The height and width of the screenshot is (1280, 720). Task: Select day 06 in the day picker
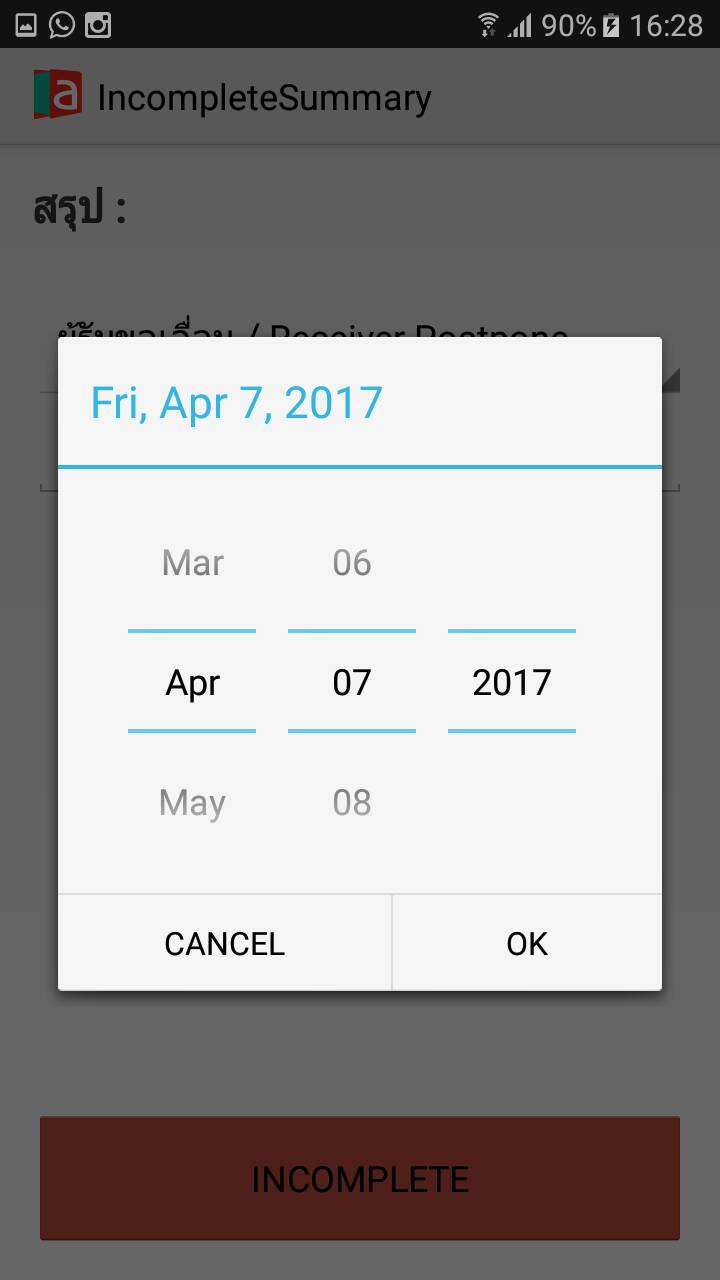[x=352, y=563]
